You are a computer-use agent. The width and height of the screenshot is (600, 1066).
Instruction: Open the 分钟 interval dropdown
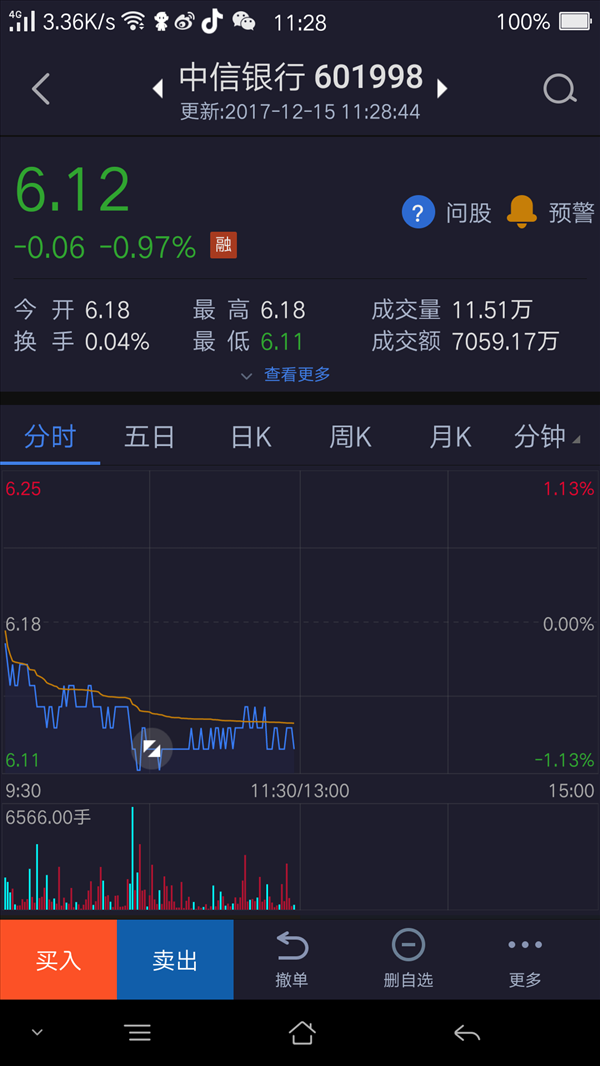[x=548, y=437]
